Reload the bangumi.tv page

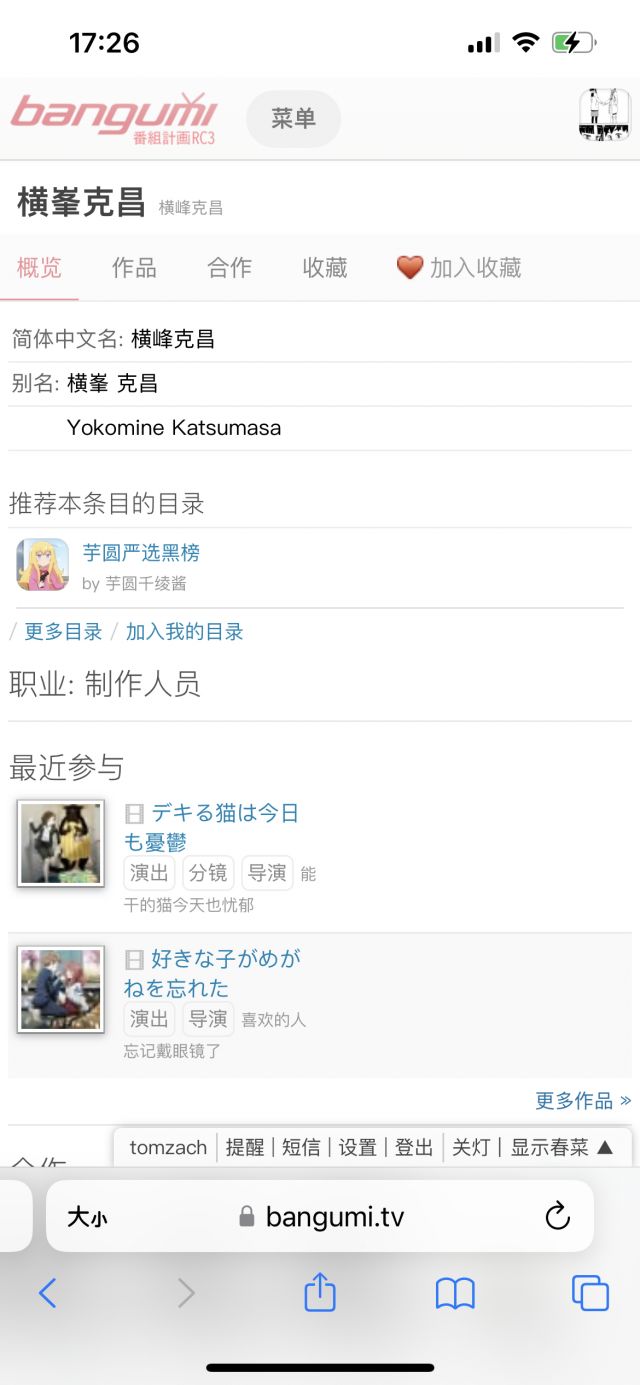coord(557,1216)
